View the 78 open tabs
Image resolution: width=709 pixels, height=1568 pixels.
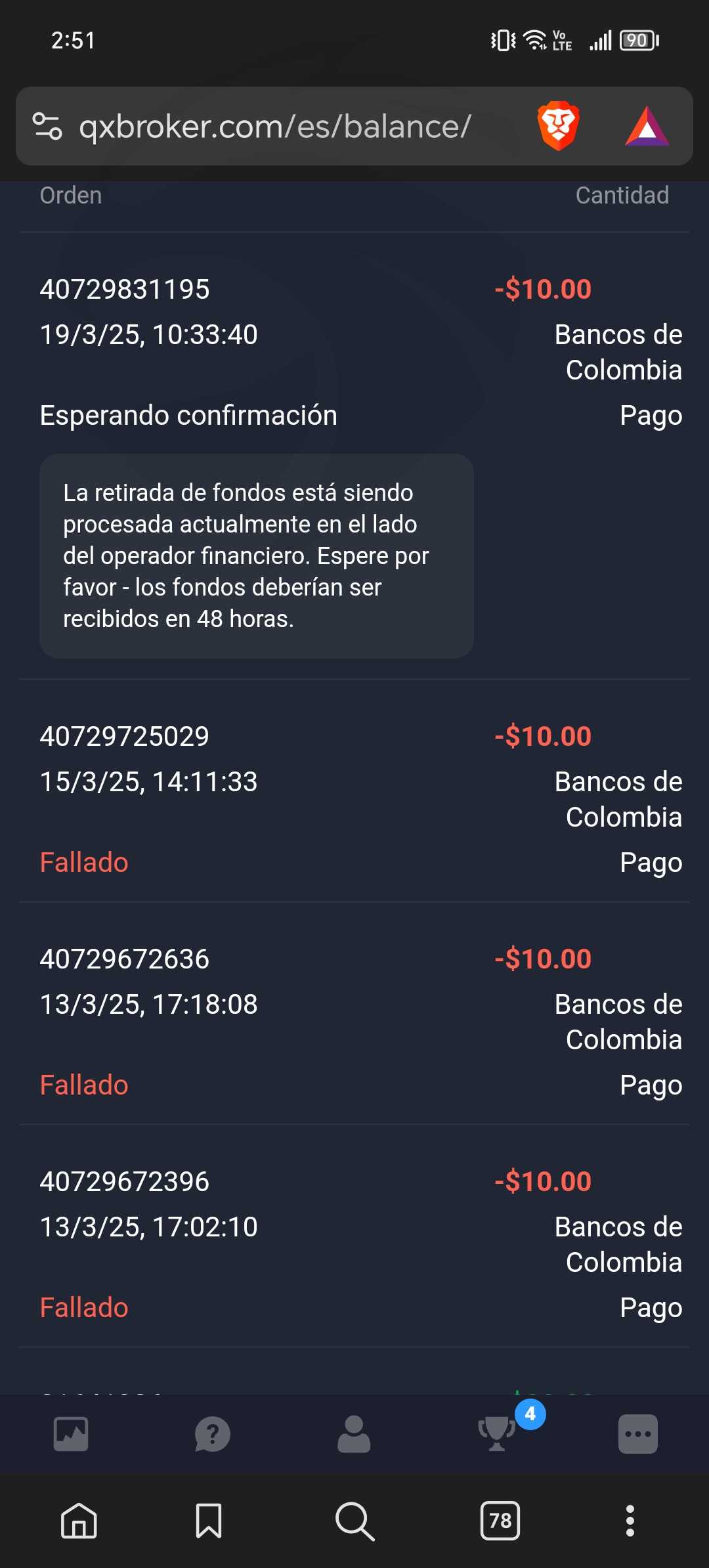[x=500, y=1521]
